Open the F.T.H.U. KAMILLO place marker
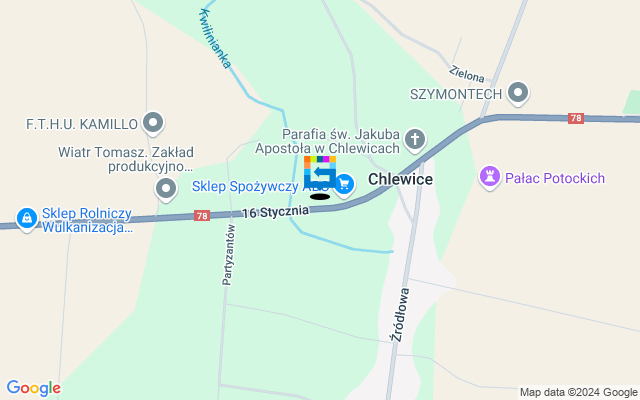 point(153,124)
